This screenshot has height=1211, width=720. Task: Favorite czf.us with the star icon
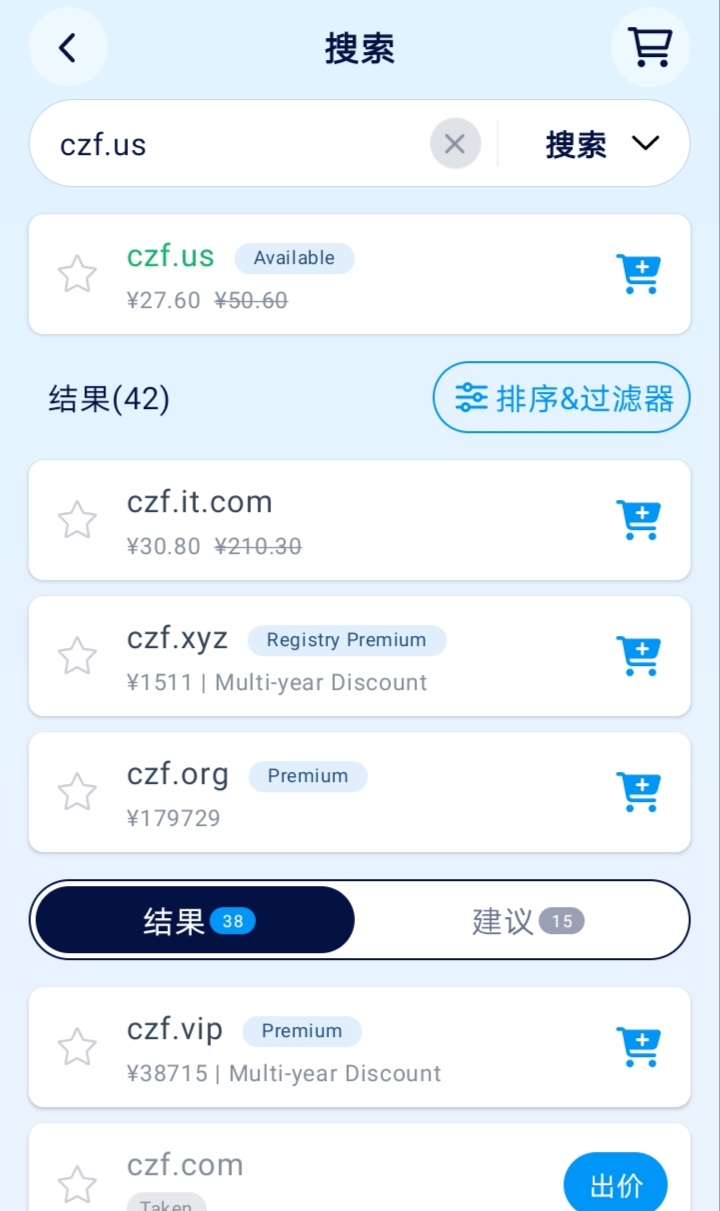click(x=77, y=274)
